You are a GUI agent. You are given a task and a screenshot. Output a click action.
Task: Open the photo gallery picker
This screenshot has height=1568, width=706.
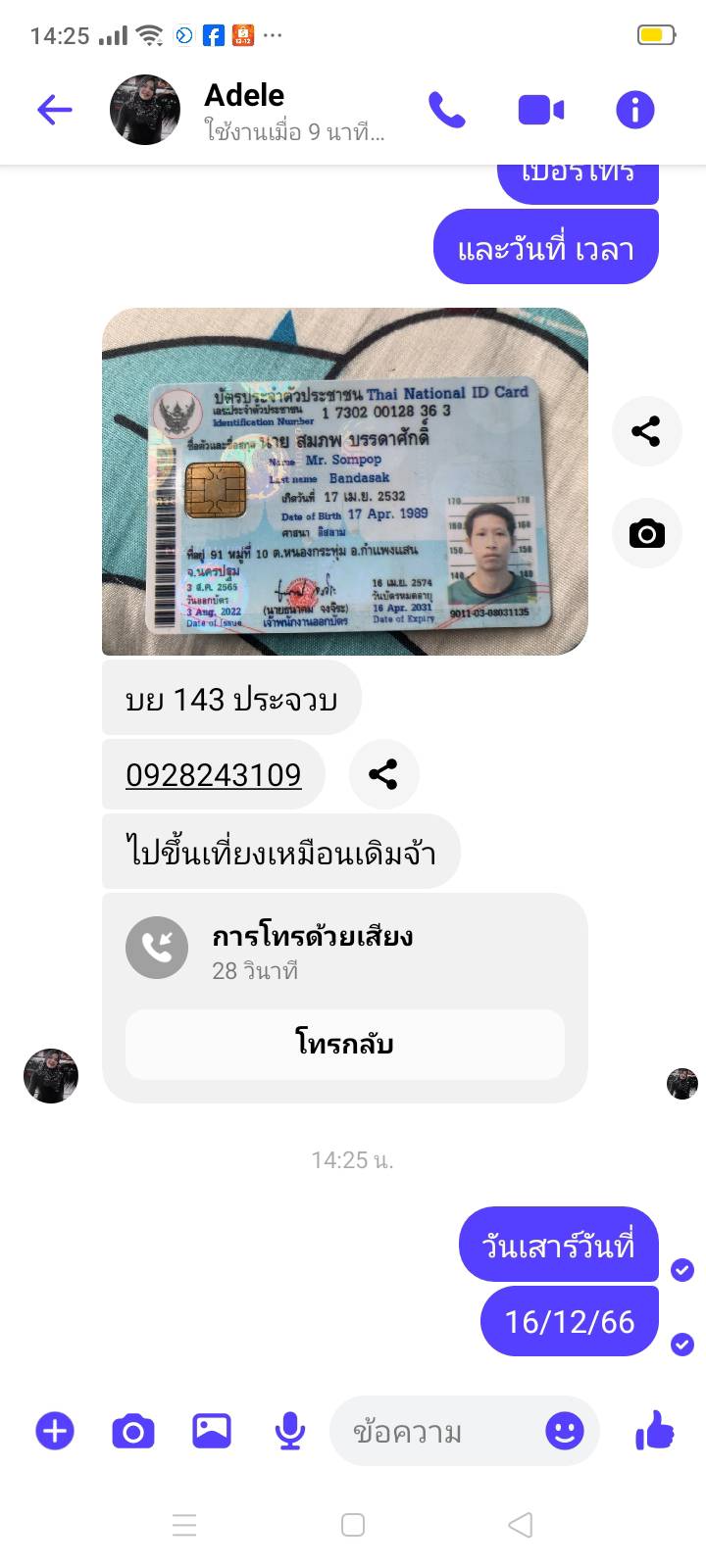pos(212,1432)
